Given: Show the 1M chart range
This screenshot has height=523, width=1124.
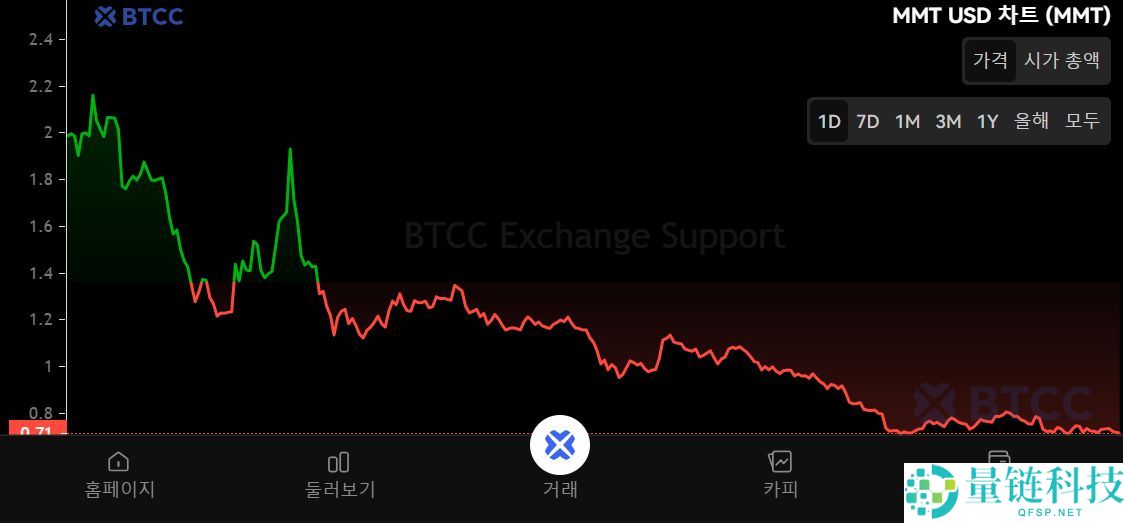Looking at the screenshot, I should pyautogui.click(x=907, y=122).
